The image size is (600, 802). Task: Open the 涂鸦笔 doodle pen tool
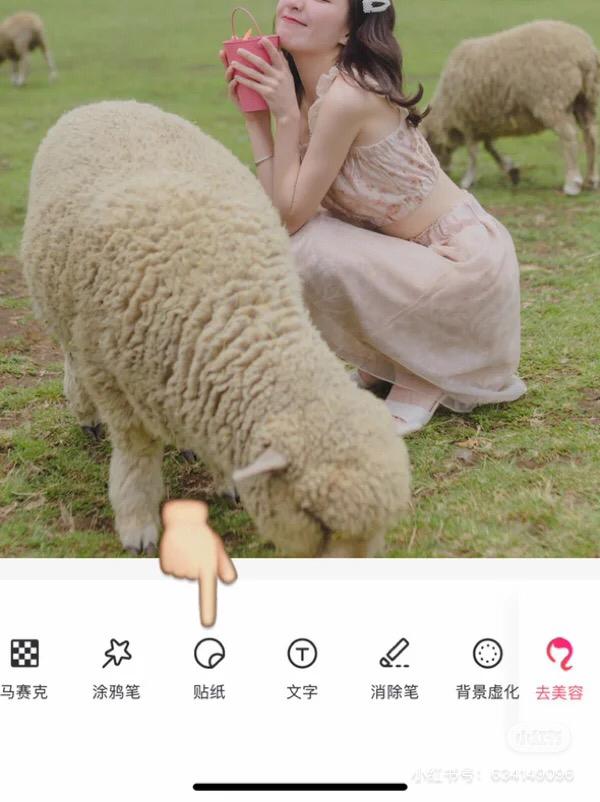pyautogui.click(x=116, y=668)
